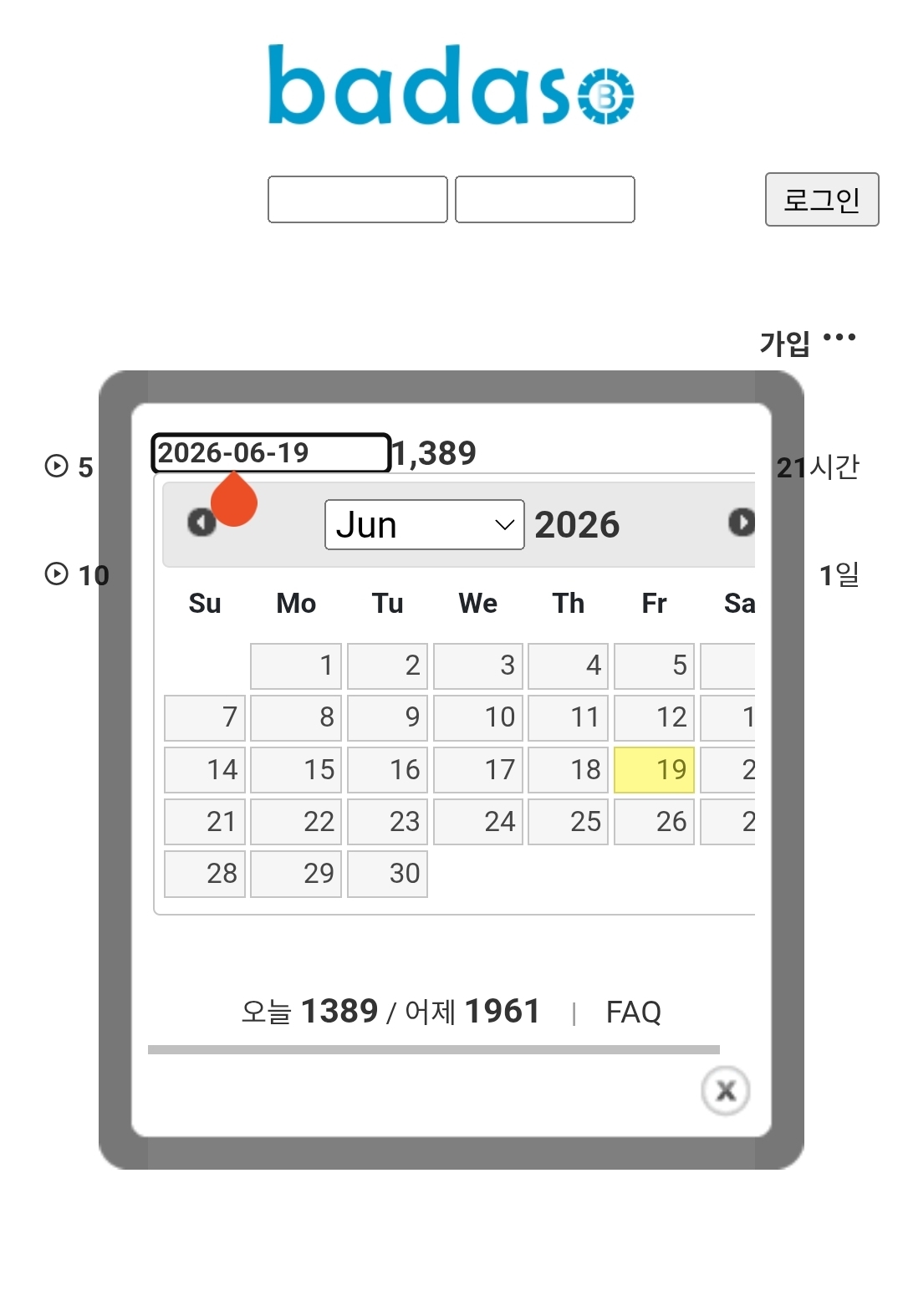The height and width of the screenshot is (1316, 903).
Task: Open the three-dot overflow menu
Action: pos(839,338)
